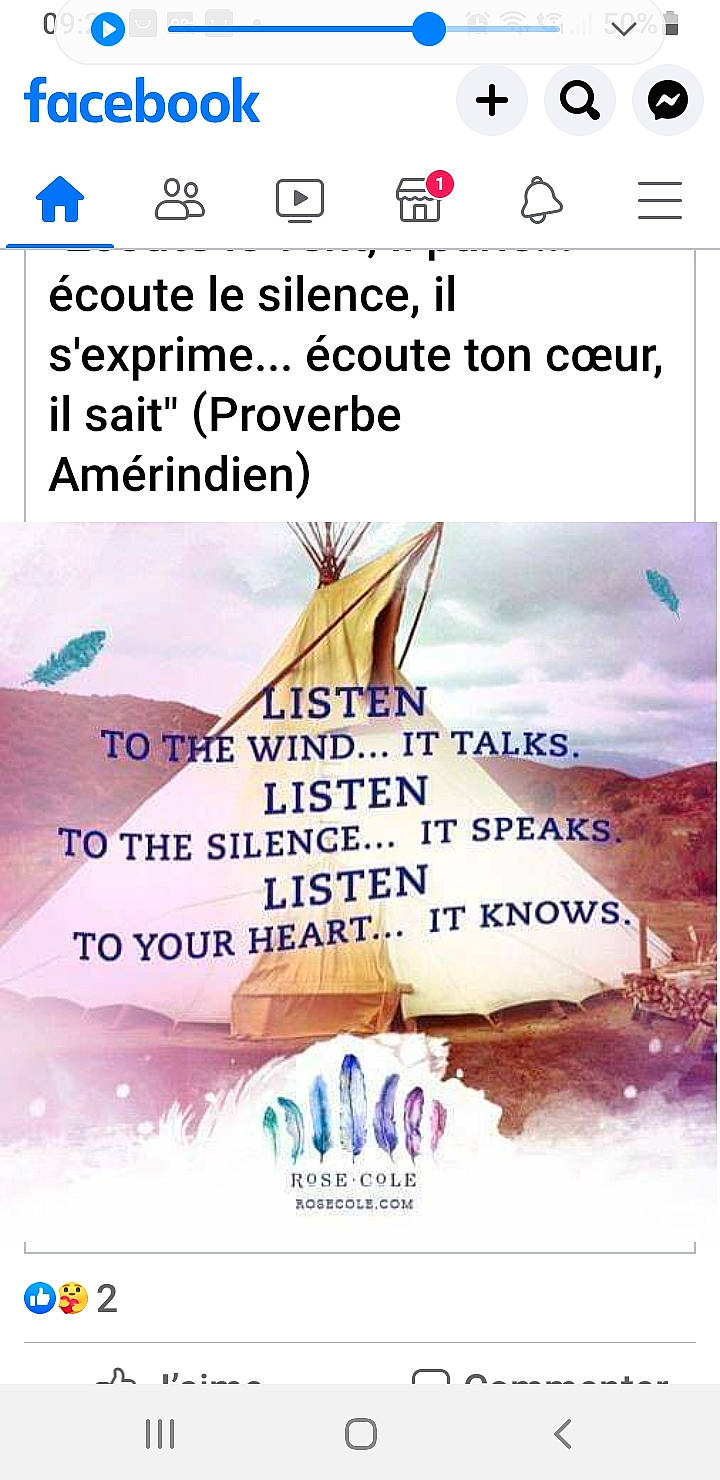This screenshot has width=720, height=1480.
Task: Collapse the overlay with the chevron arrow
Action: (624, 30)
